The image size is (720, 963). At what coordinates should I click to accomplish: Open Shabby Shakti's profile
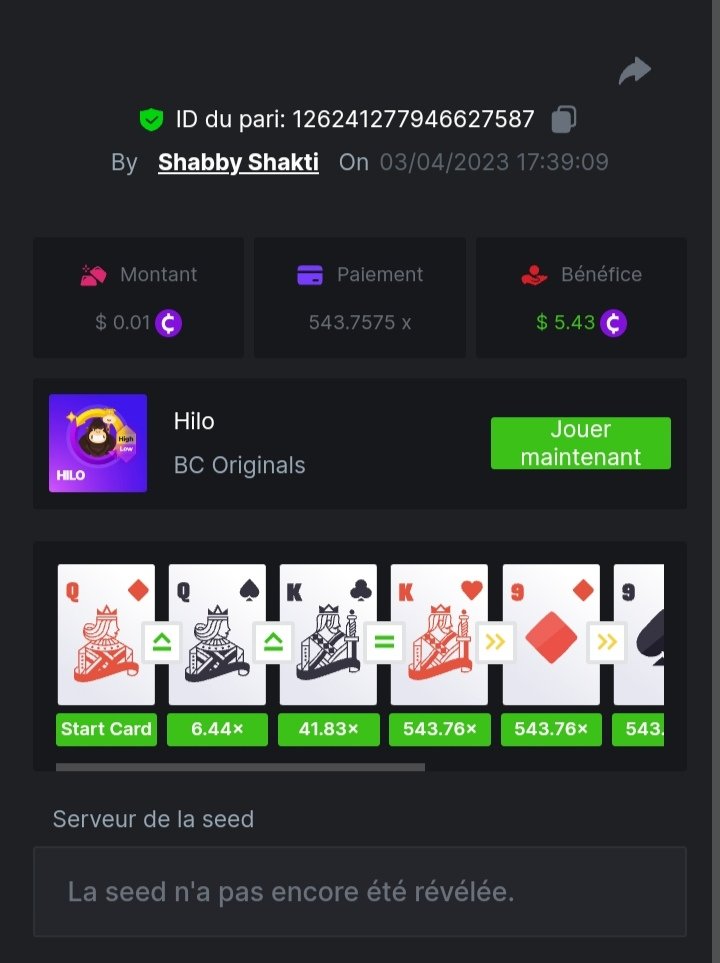pos(238,162)
